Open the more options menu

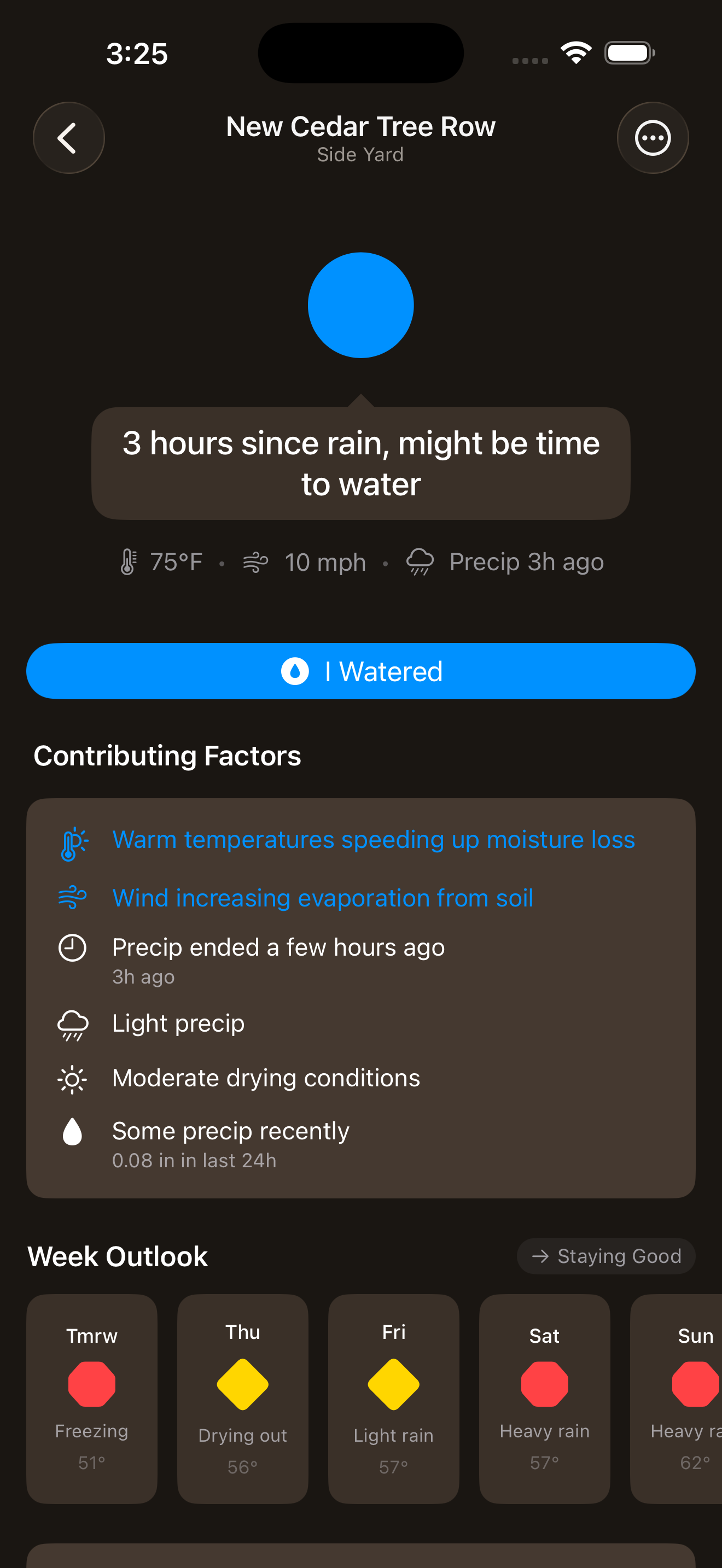point(653,138)
